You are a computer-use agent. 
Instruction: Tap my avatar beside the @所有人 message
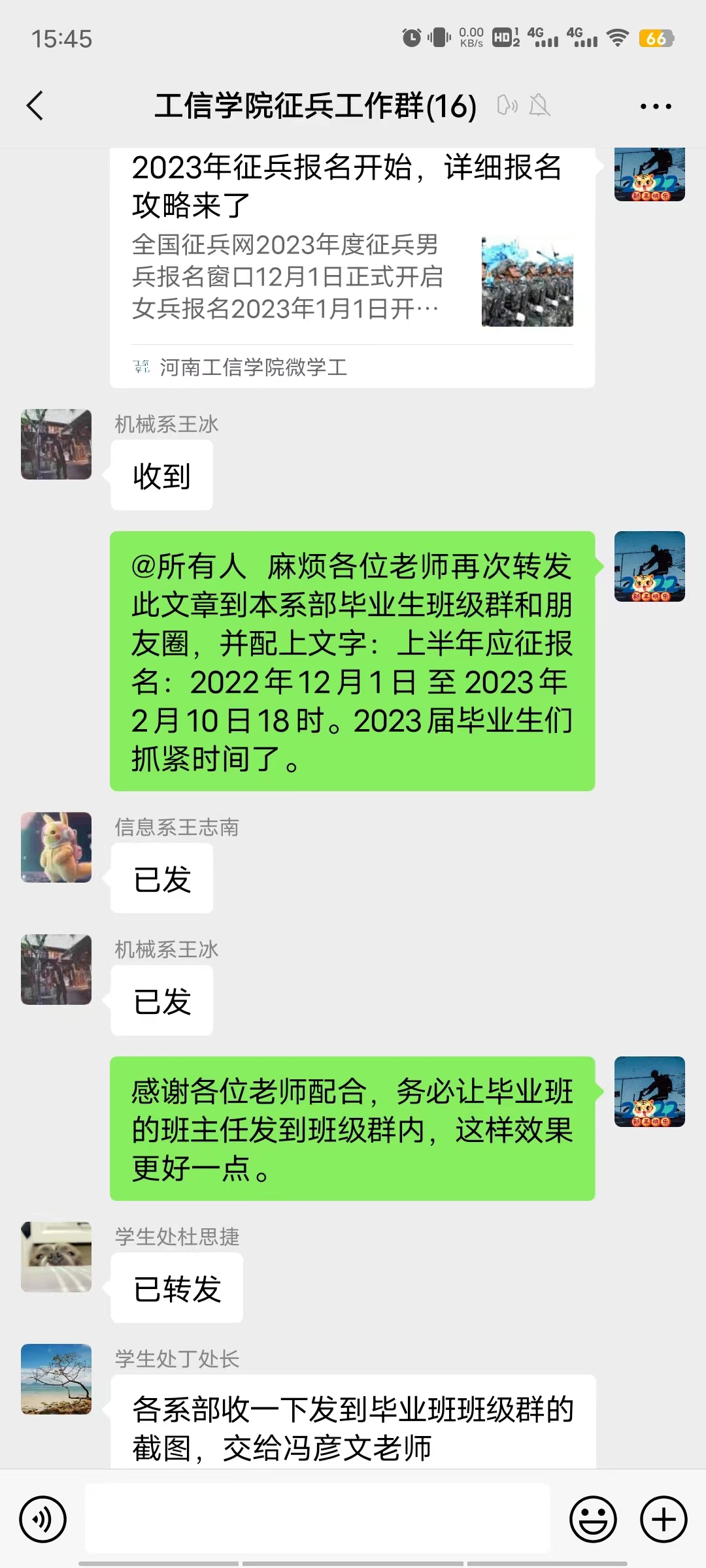[x=649, y=566]
